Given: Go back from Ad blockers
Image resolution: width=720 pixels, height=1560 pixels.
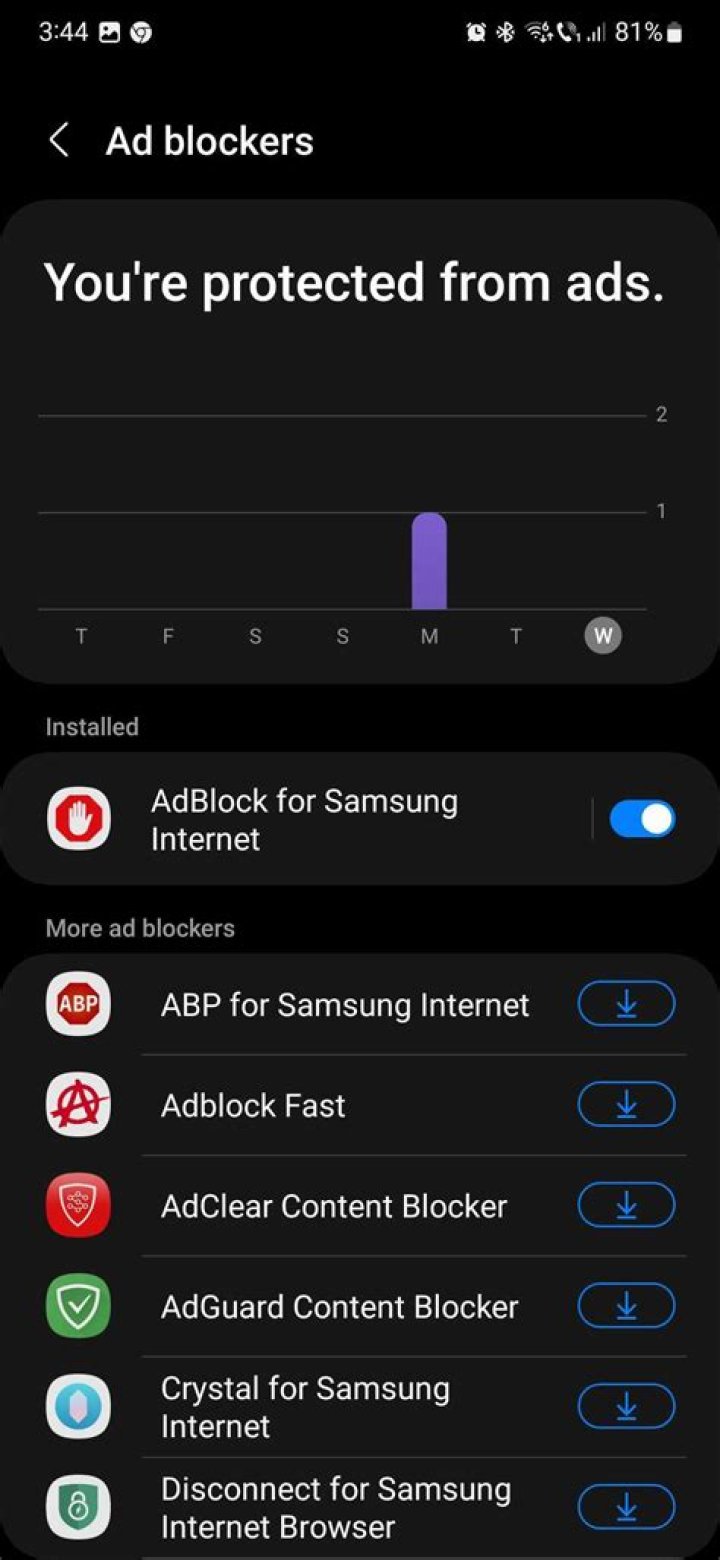Looking at the screenshot, I should (59, 141).
